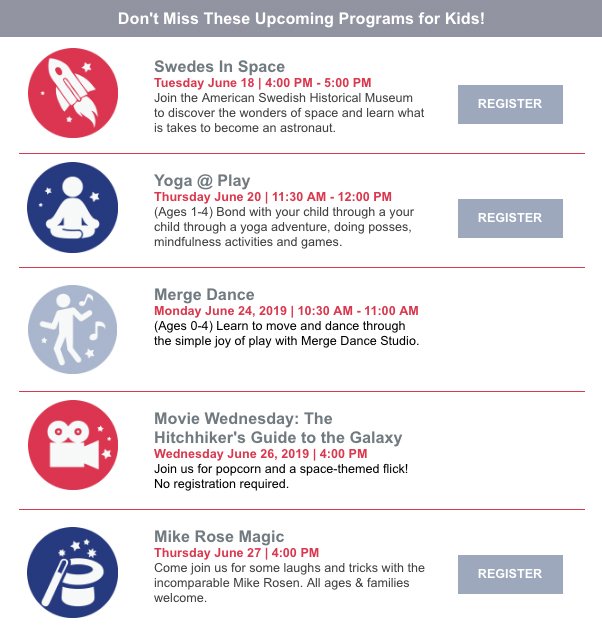
Task: Register for Yoga @ Play
Action: (x=510, y=218)
